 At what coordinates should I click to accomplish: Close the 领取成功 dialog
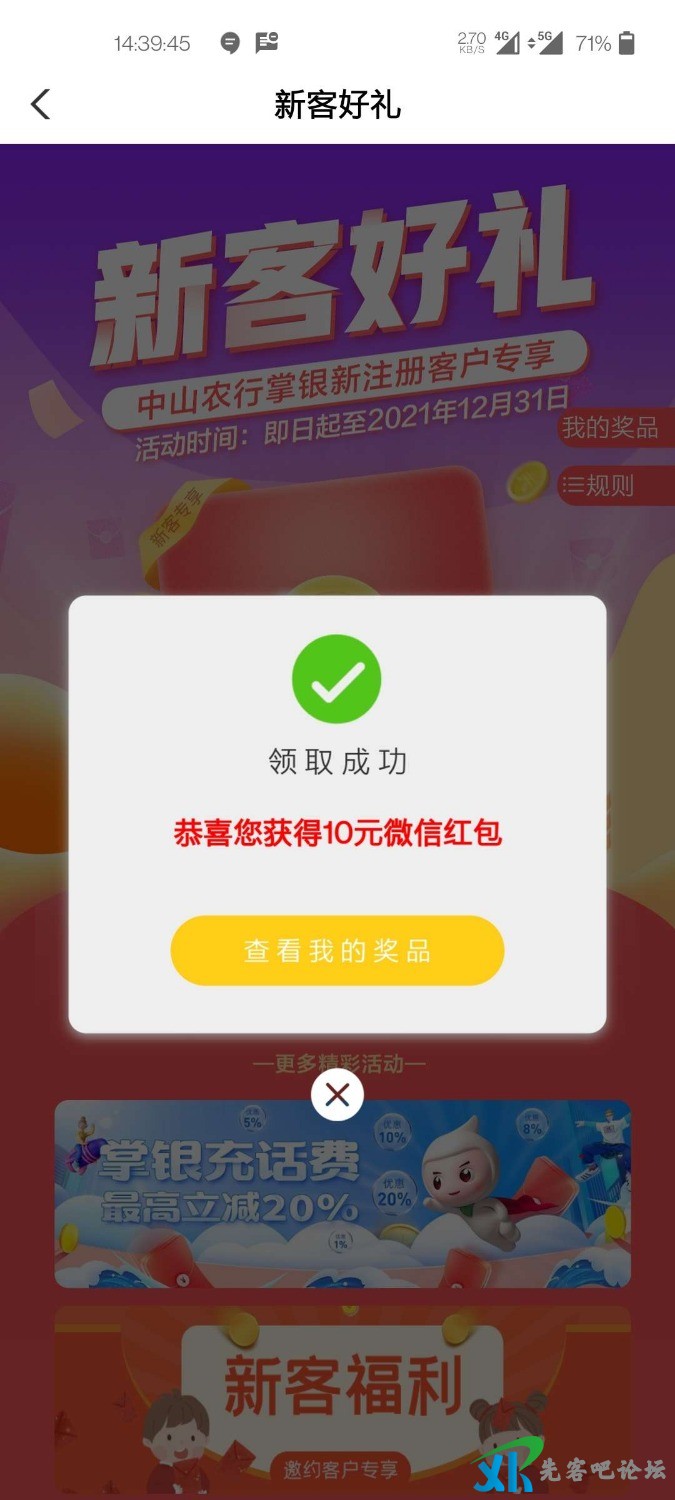[x=337, y=1095]
